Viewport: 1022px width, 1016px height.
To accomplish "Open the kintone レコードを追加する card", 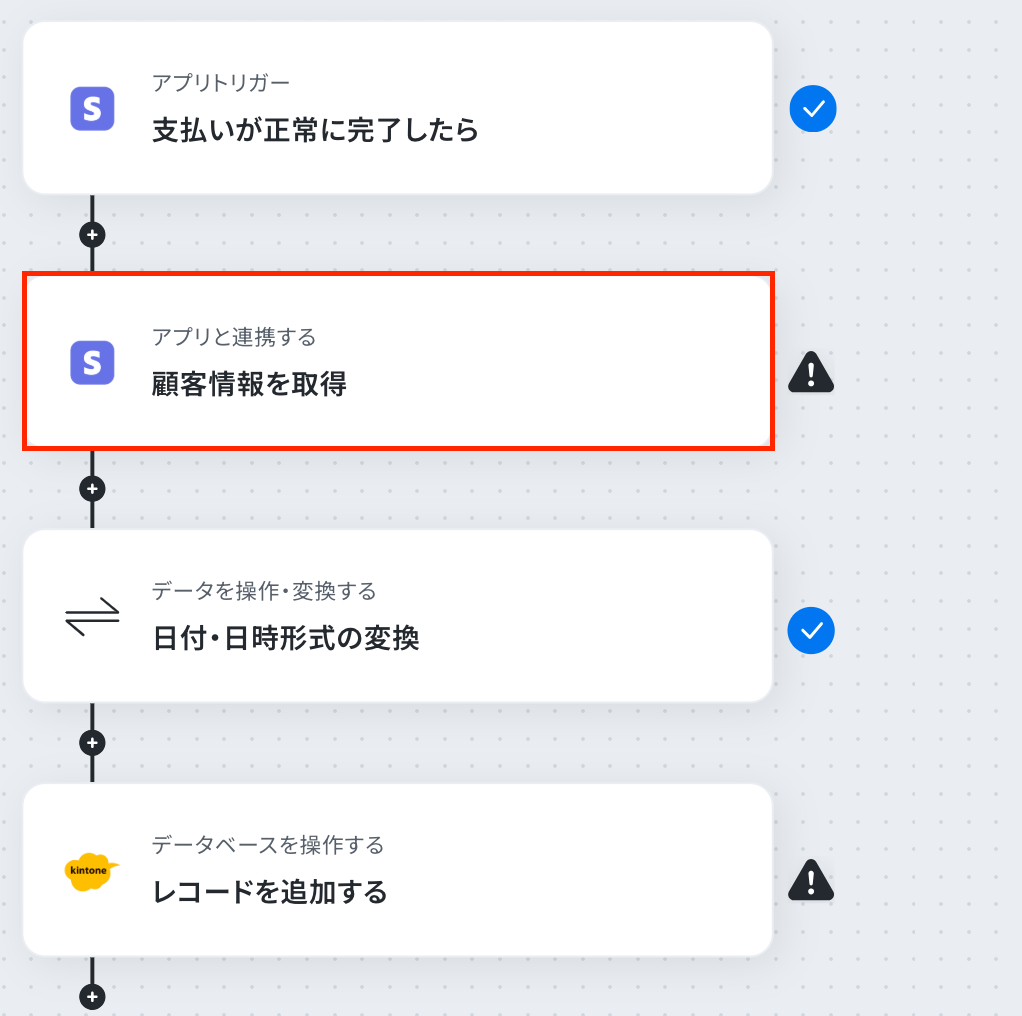I will (397, 870).
